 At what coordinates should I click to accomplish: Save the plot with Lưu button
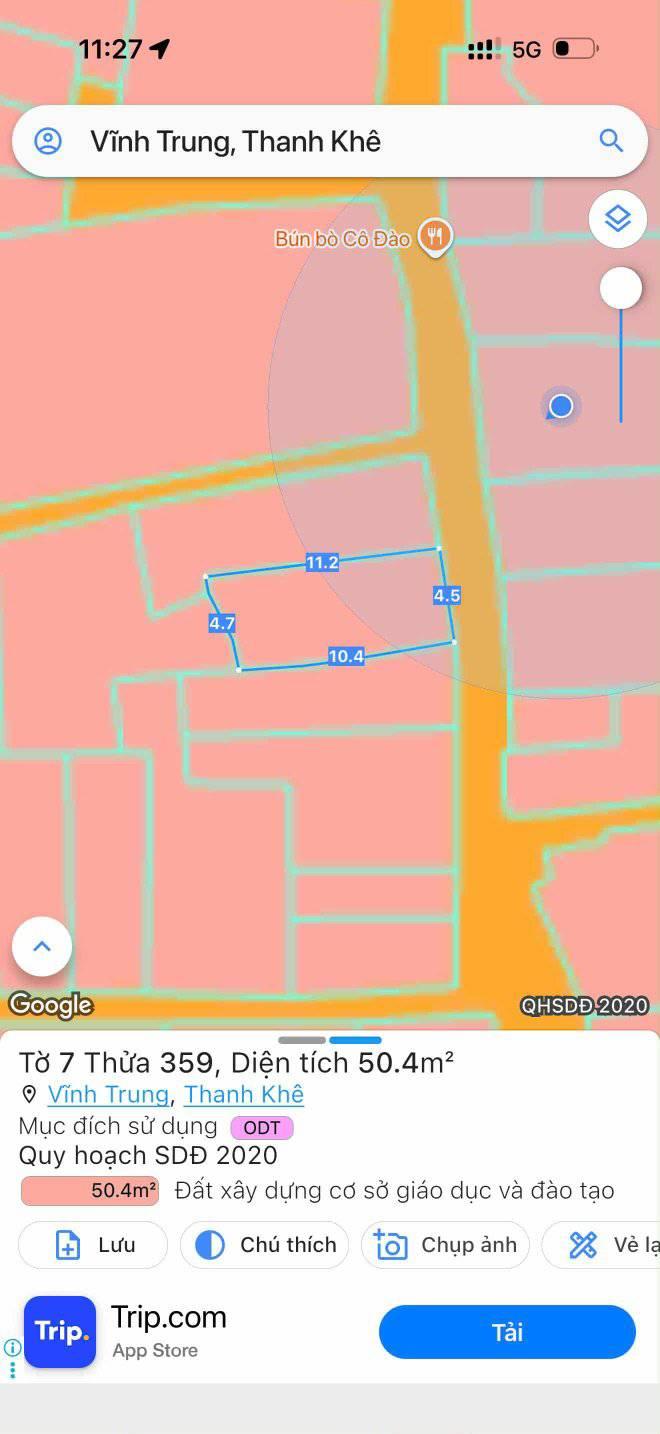pos(93,1245)
